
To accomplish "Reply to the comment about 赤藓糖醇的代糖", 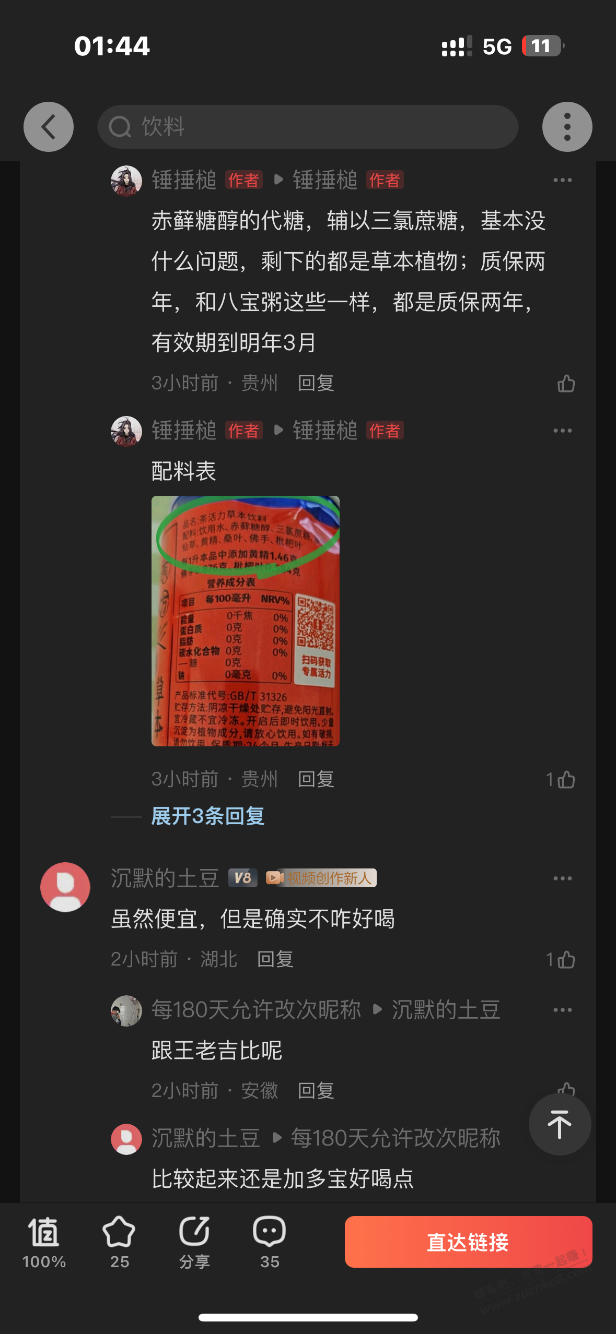I will pos(316,383).
